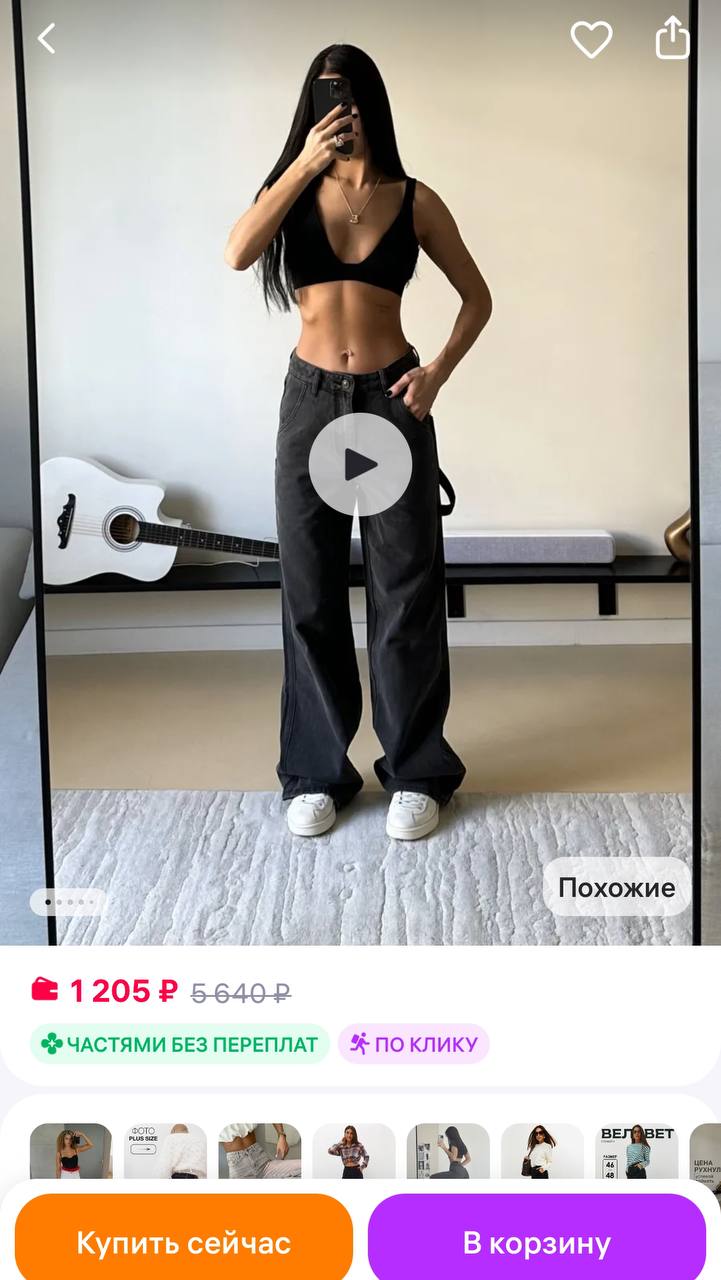This screenshot has height=1280, width=721.
Task: Open the Частями без переплат installment chip
Action: pos(180,1044)
